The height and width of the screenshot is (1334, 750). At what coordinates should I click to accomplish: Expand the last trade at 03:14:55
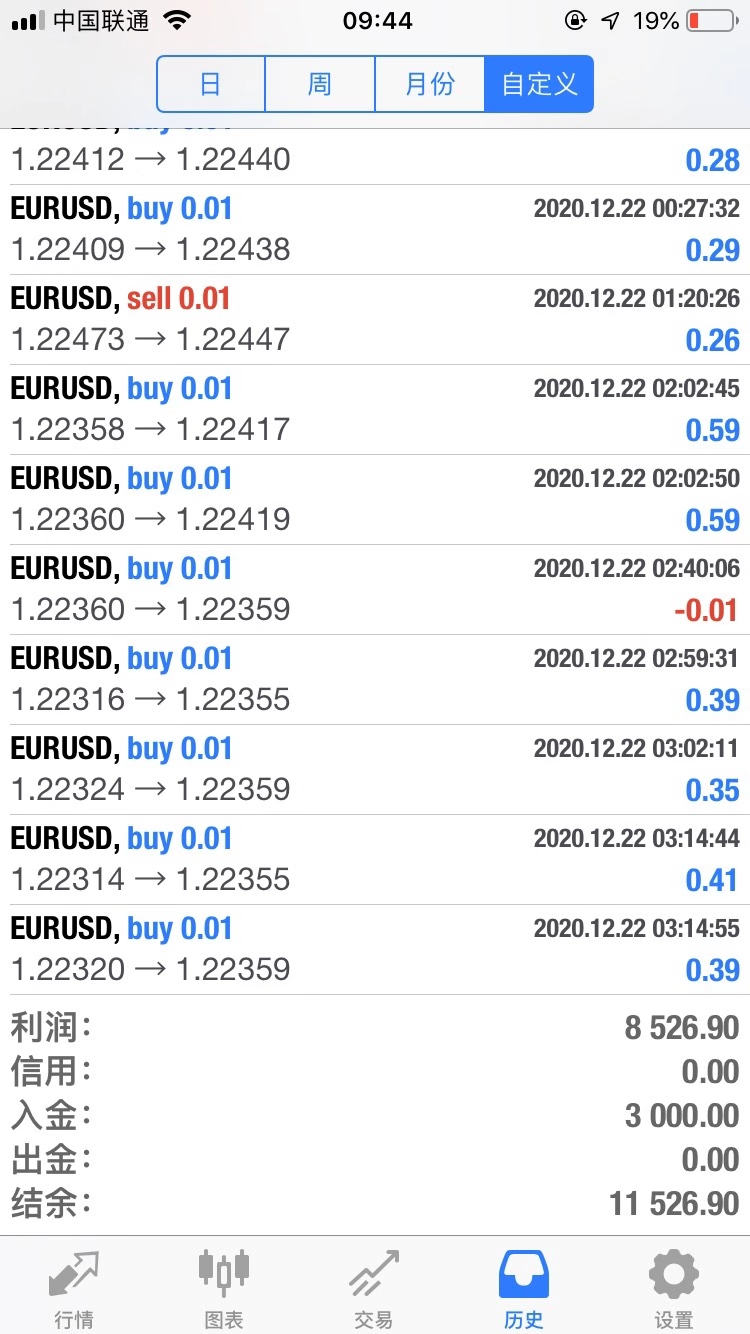[375, 950]
